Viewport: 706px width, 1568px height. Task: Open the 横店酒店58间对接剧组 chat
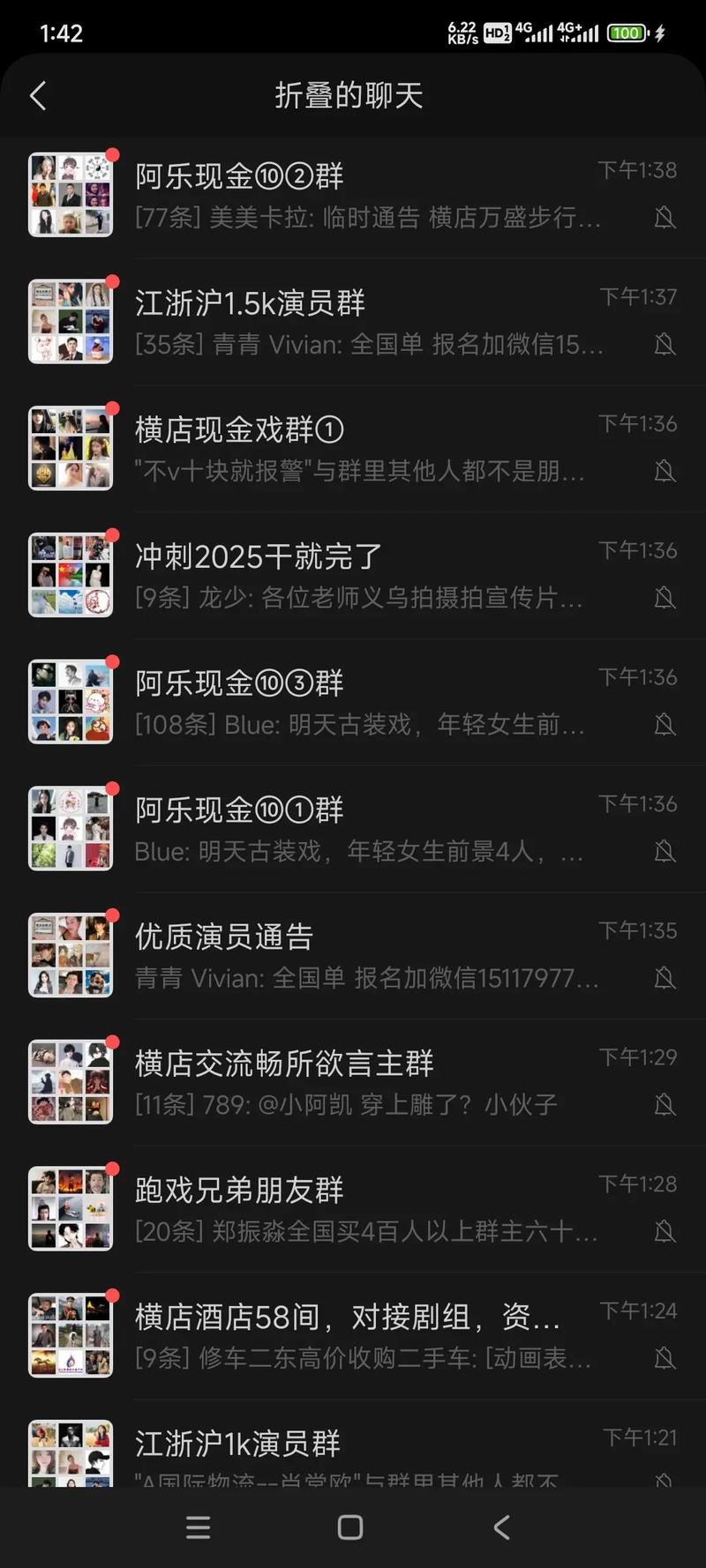pyautogui.click(x=353, y=1332)
